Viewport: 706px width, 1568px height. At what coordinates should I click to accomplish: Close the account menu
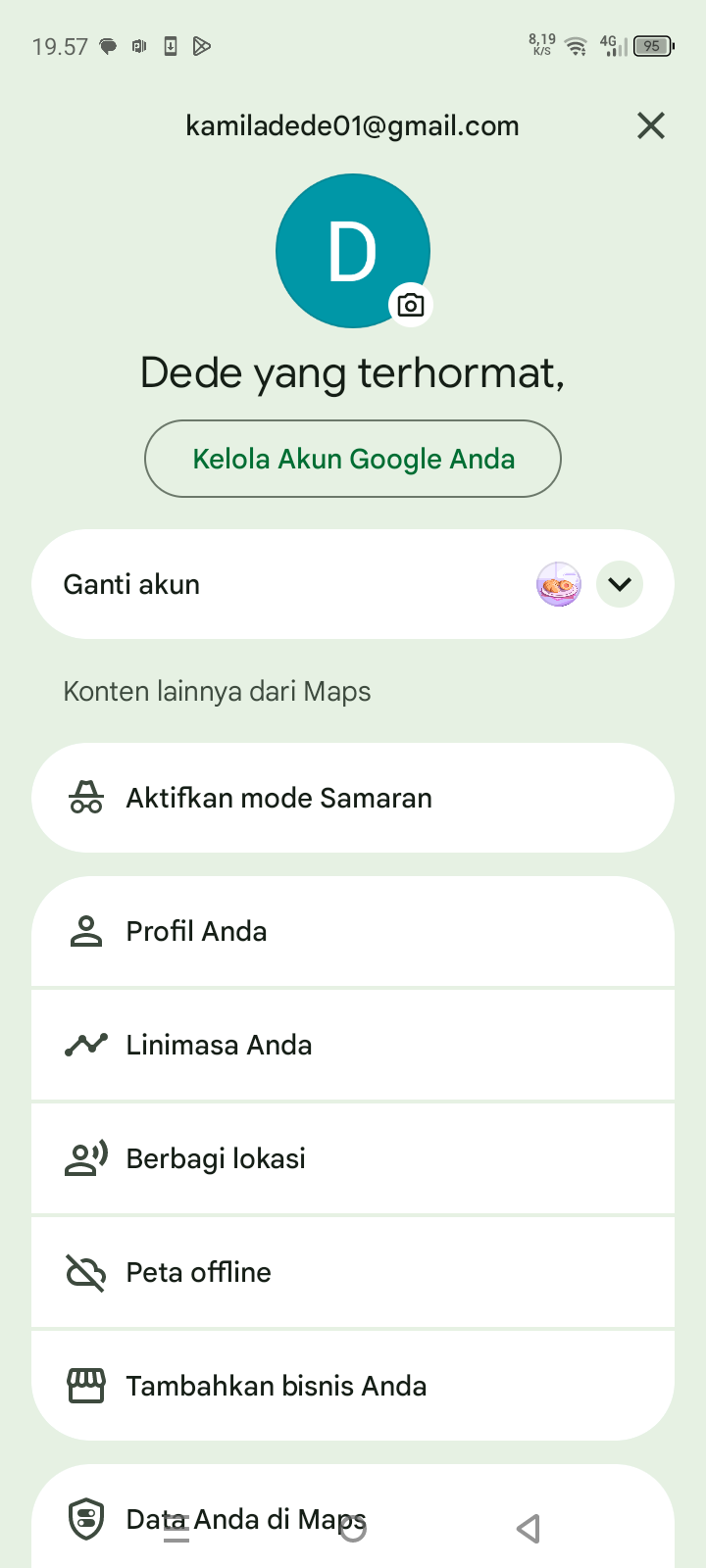coord(651,125)
